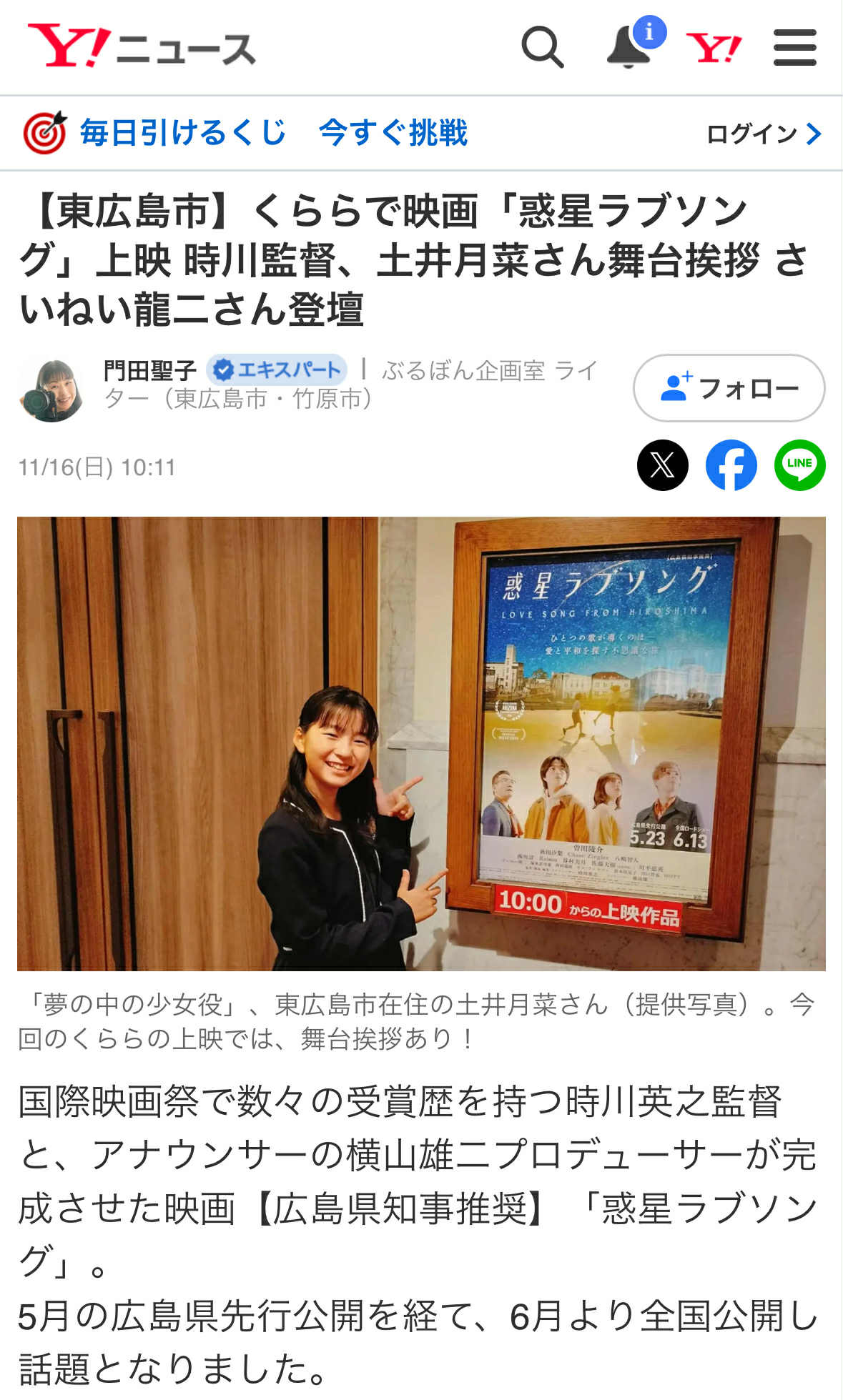The image size is (843, 1400).
Task: Tap the Y!ニュース logo
Action: (142, 47)
